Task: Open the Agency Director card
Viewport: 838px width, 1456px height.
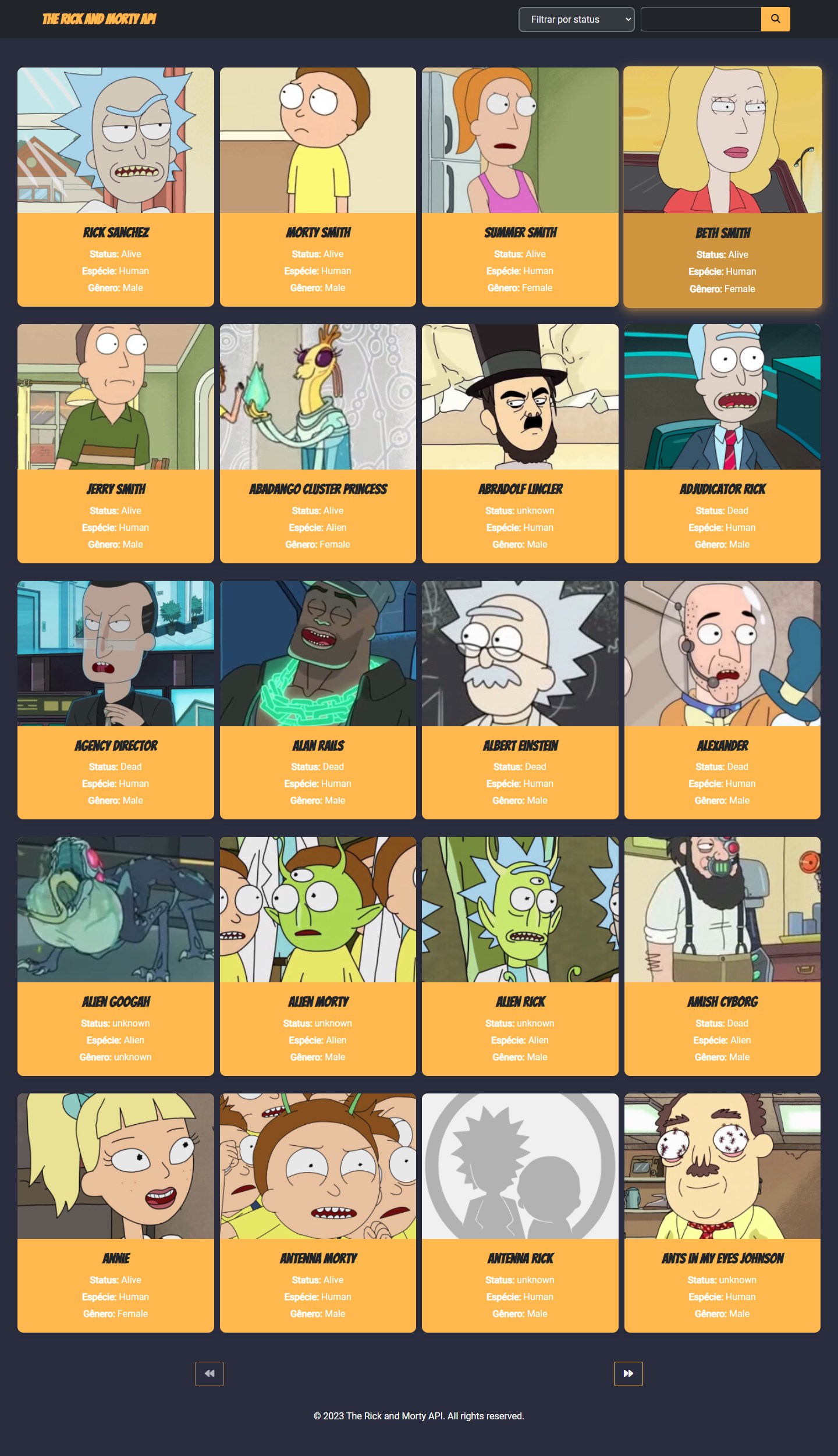Action: click(116, 699)
